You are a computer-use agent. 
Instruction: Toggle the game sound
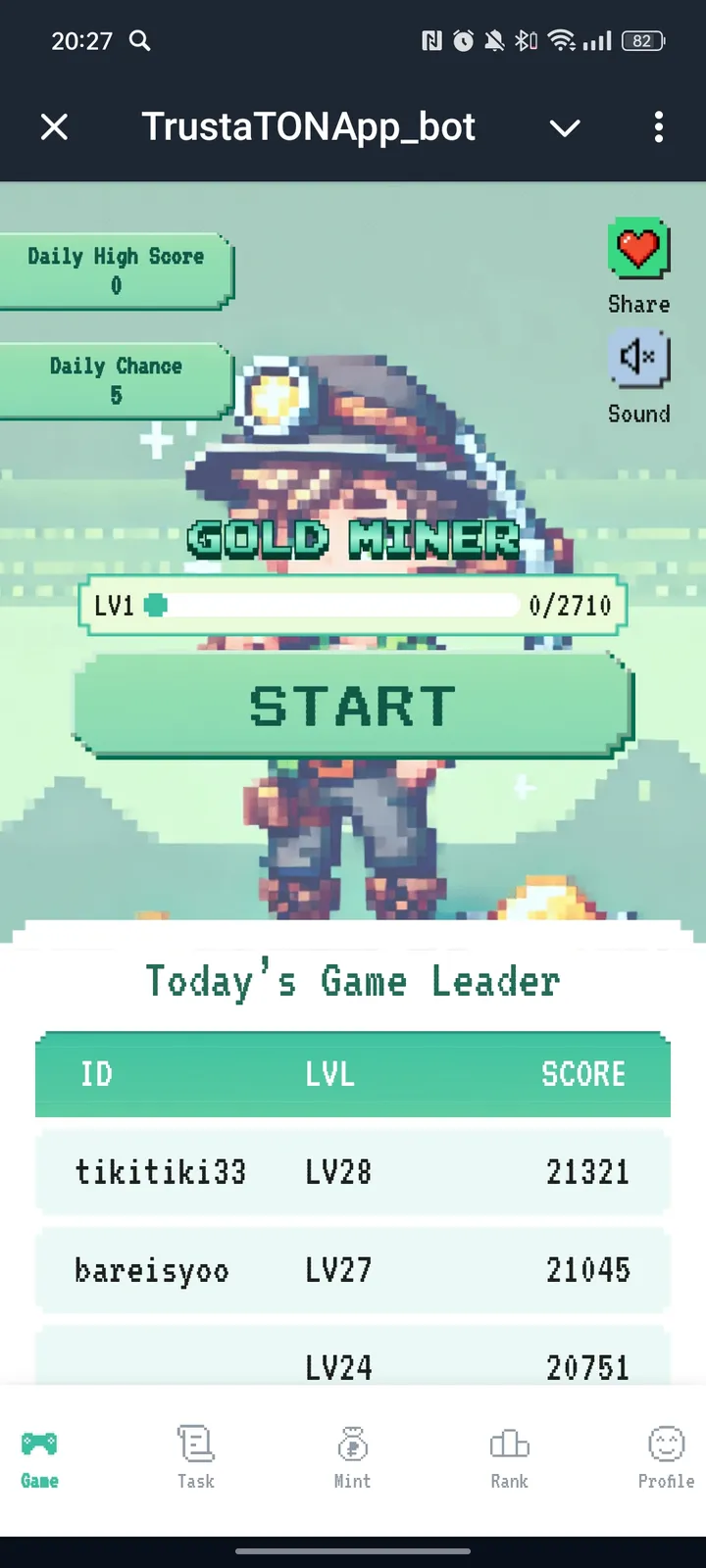click(x=638, y=359)
